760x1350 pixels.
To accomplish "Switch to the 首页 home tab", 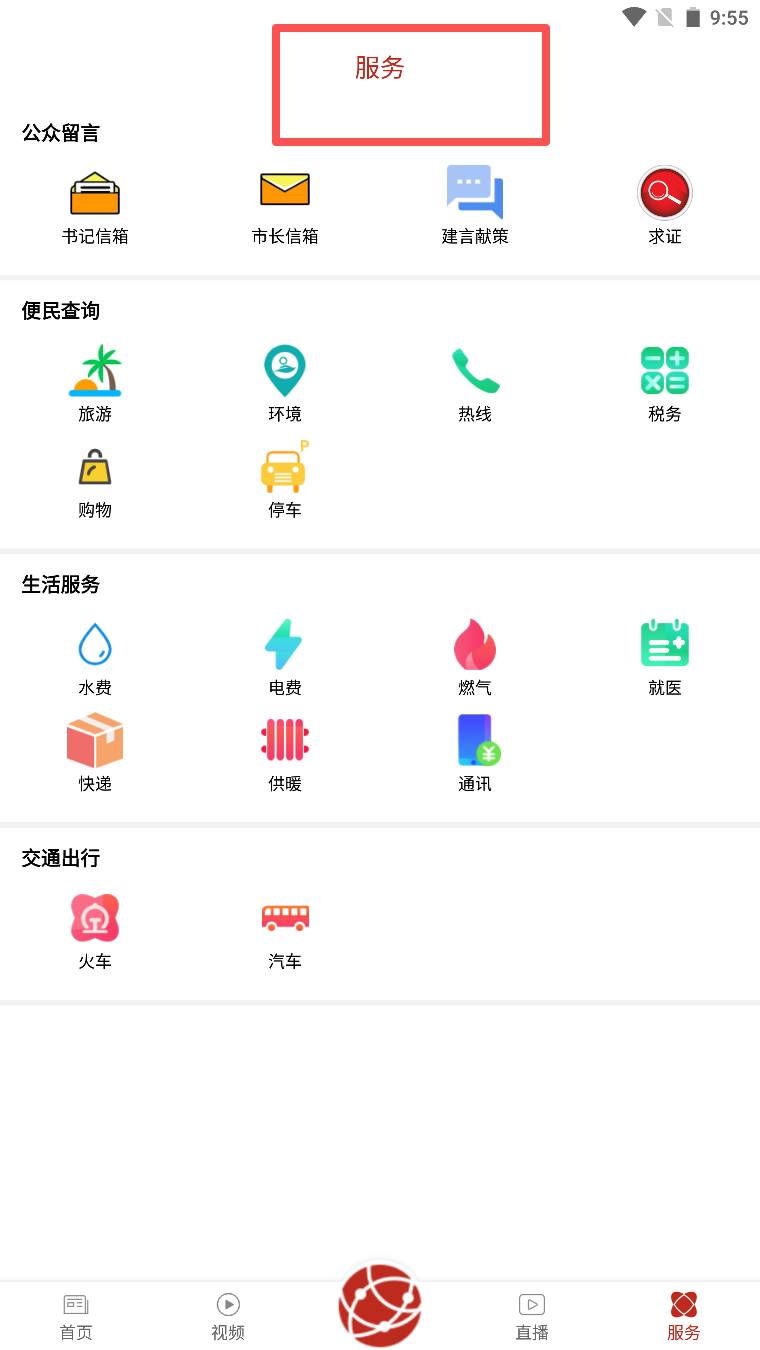I will point(76,1316).
